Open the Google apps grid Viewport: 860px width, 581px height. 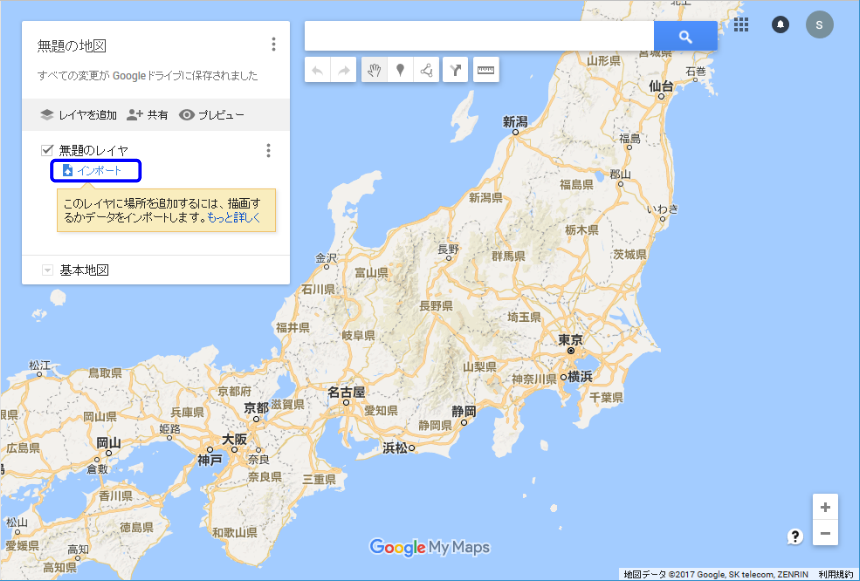point(741,24)
